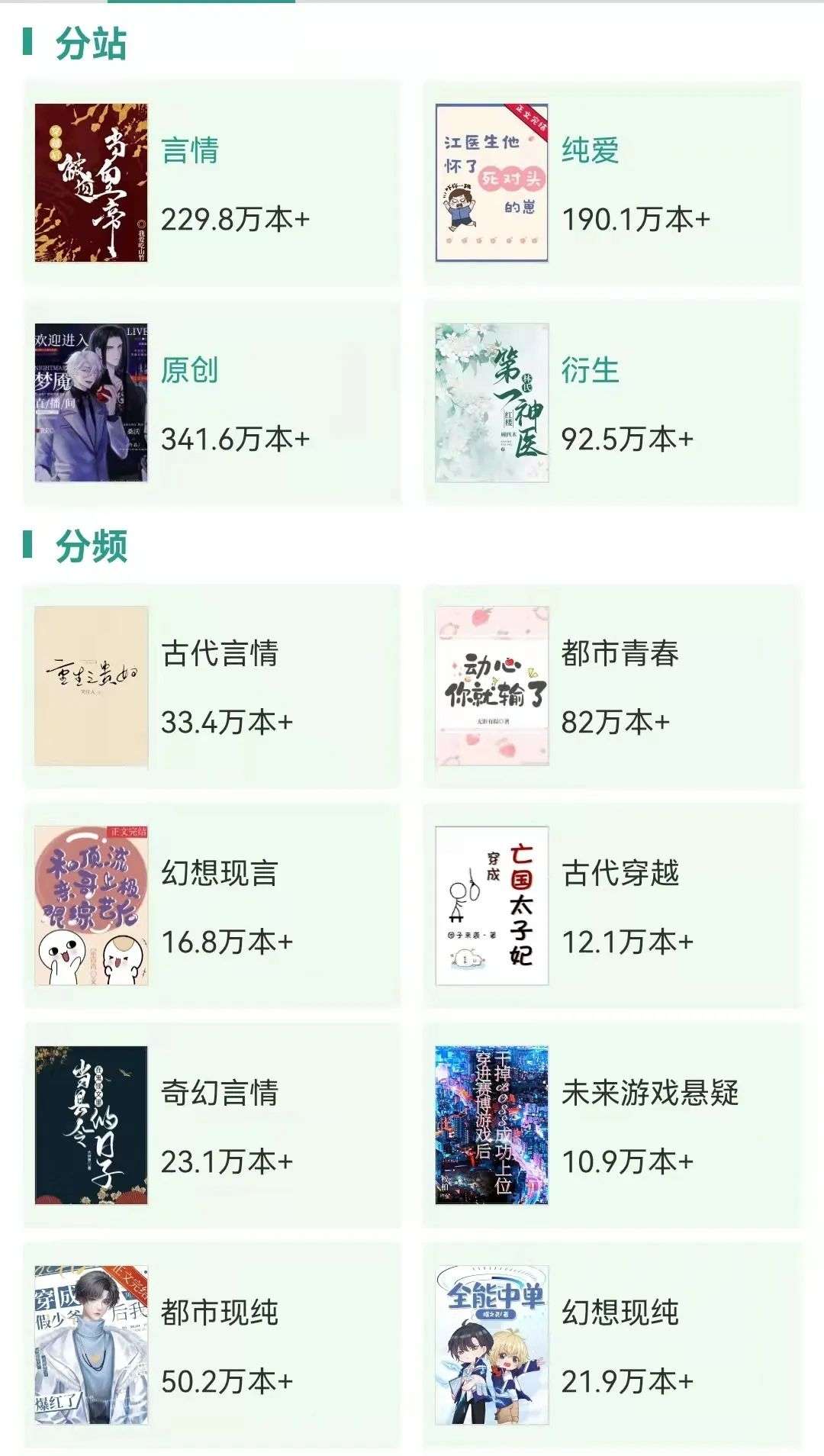Screen dimensions: 824x1456
Task: Tap the 都市现纯 channel card
Action: (212, 1345)
